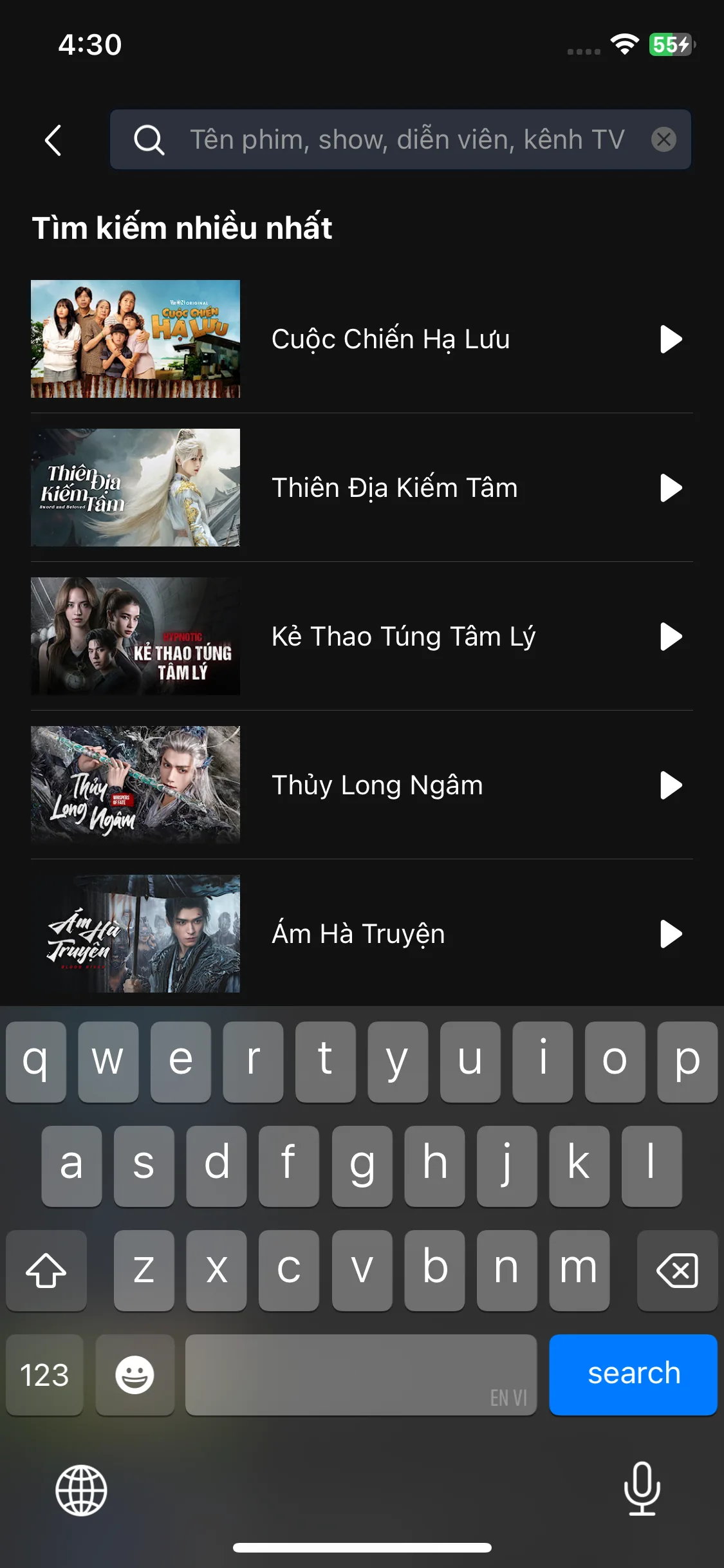The image size is (724, 1568).
Task: Tap the blue search key
Action: coord(633,1374)
